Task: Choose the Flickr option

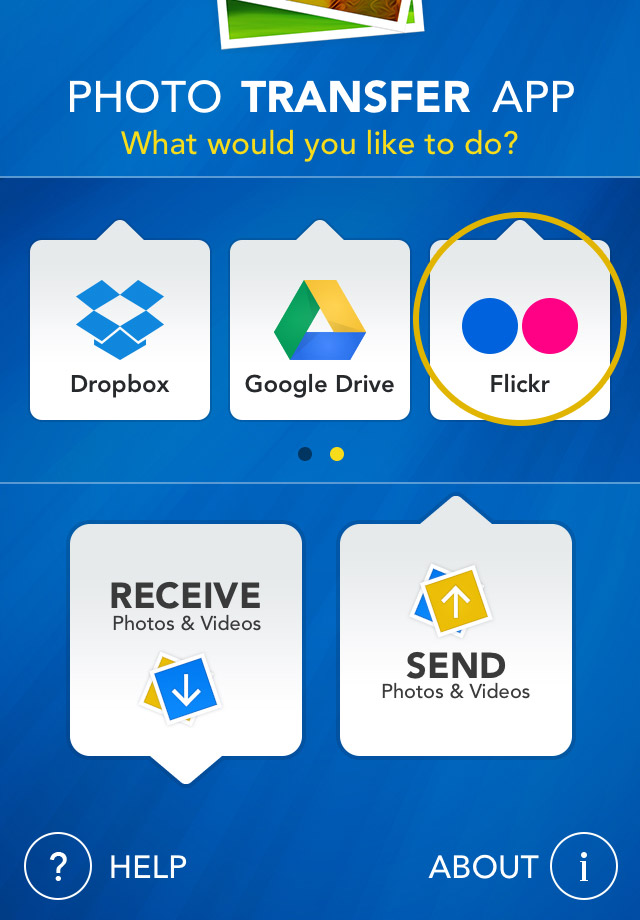Action: tap(520, 330)
